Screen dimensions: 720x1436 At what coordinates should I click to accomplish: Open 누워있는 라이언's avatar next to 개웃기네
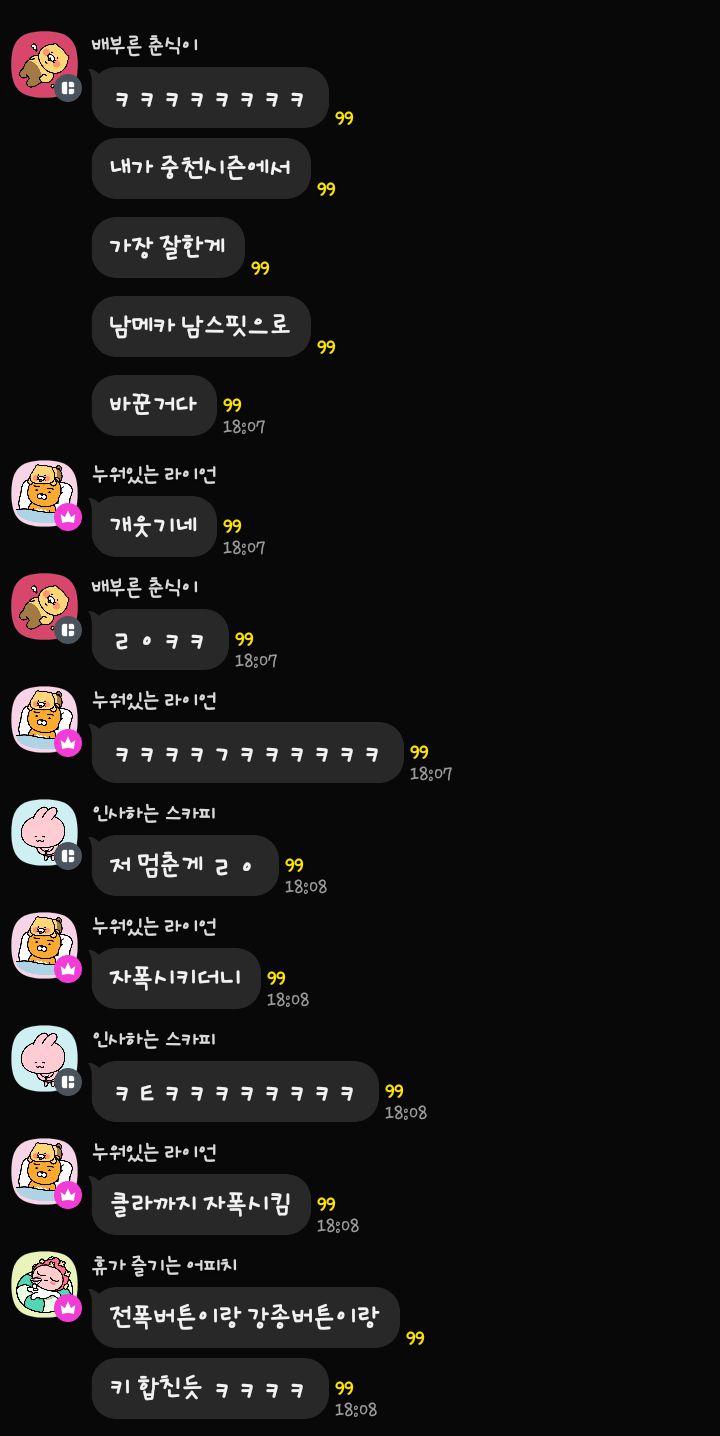coord(44,493)
